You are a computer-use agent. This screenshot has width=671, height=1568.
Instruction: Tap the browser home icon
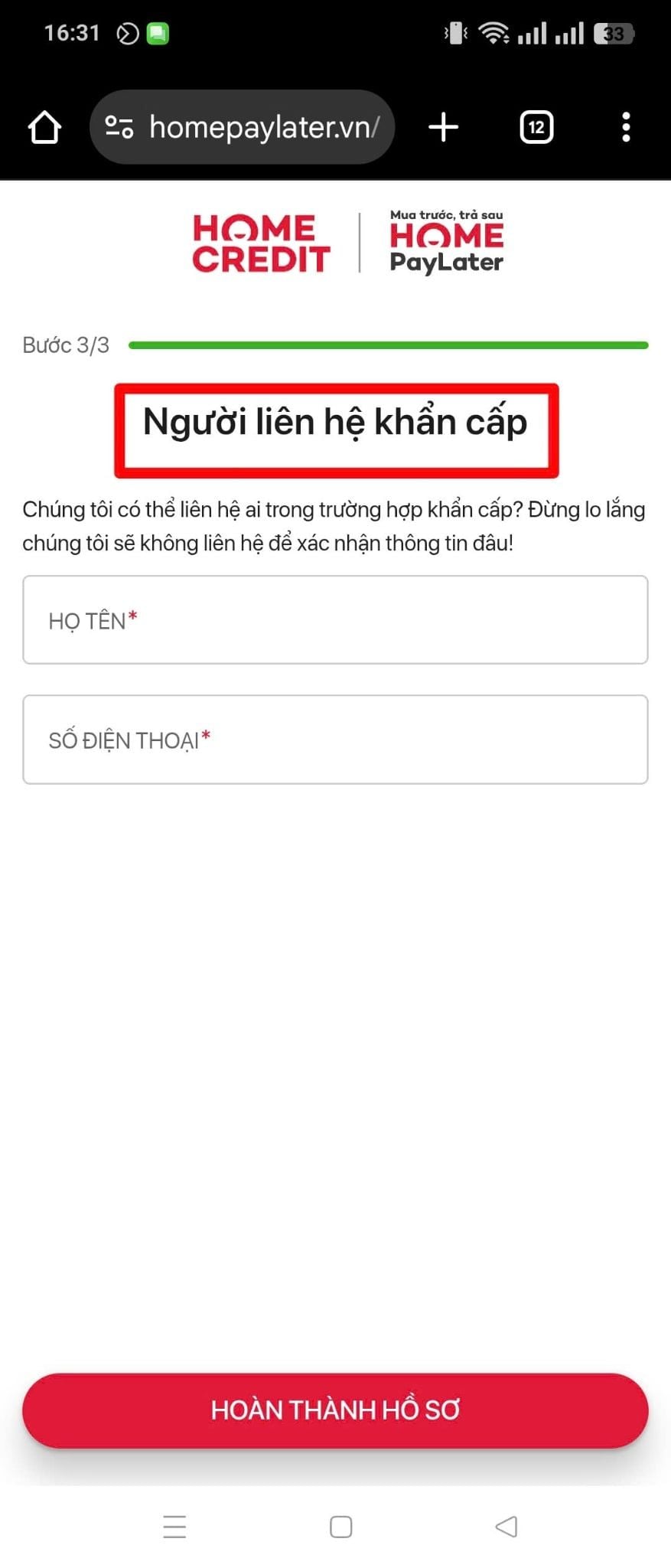coord(44,127)
